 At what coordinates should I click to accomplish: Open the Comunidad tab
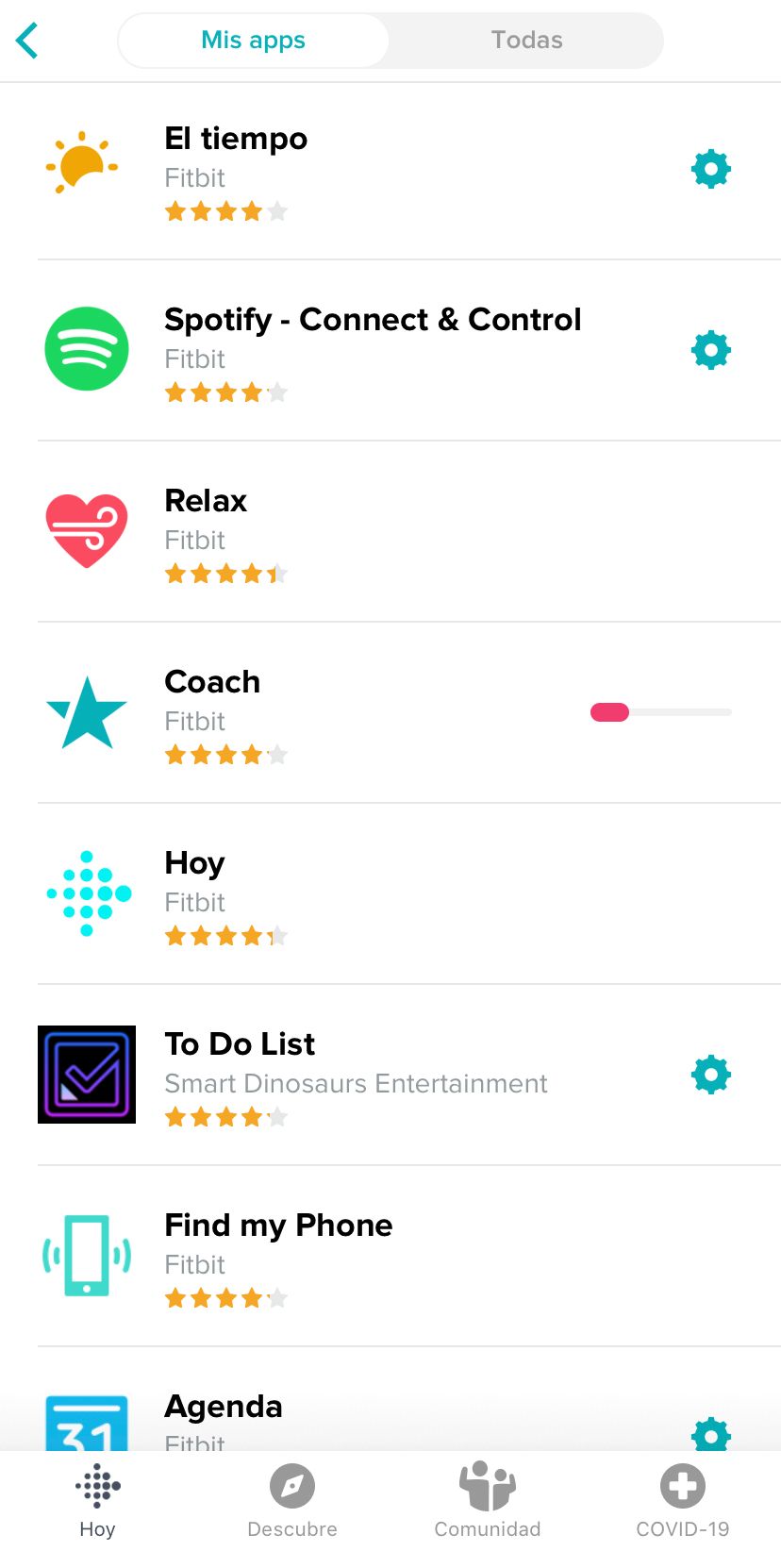pyautogui.click(x=488, y=1502)
